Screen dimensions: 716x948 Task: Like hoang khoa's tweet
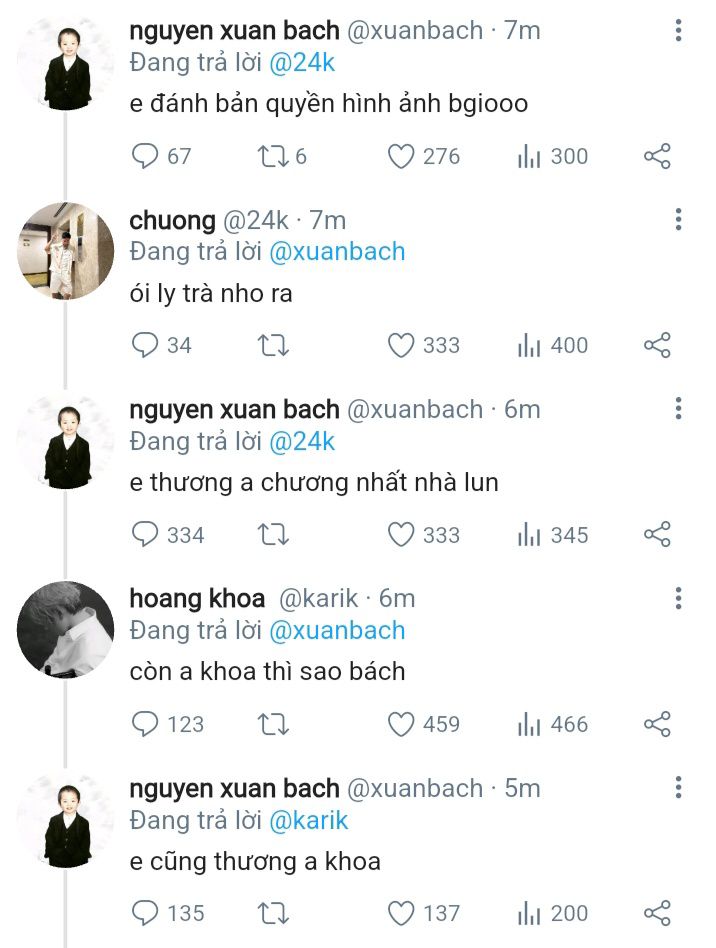[x=401, y=724]
